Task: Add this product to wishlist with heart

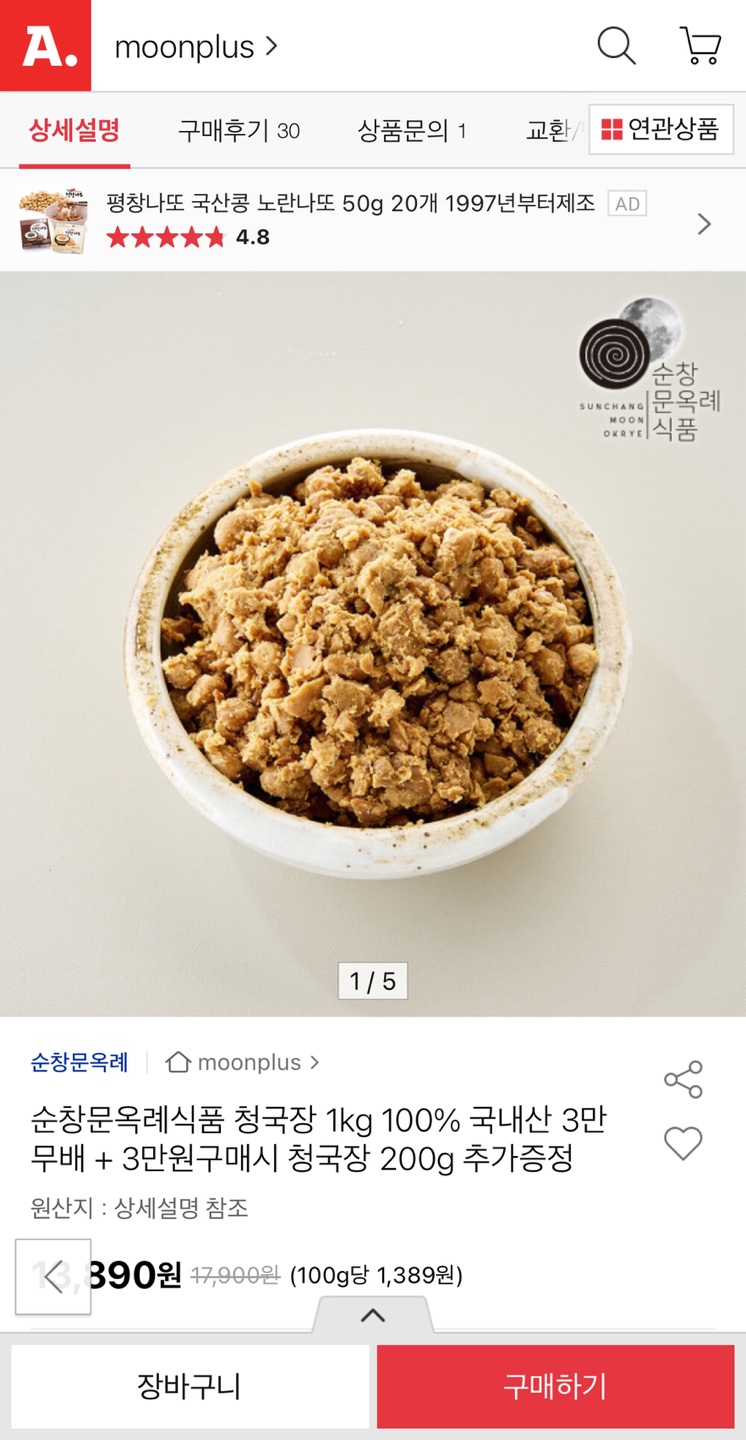Action: pyautogui.click(x=683, y=1143)
